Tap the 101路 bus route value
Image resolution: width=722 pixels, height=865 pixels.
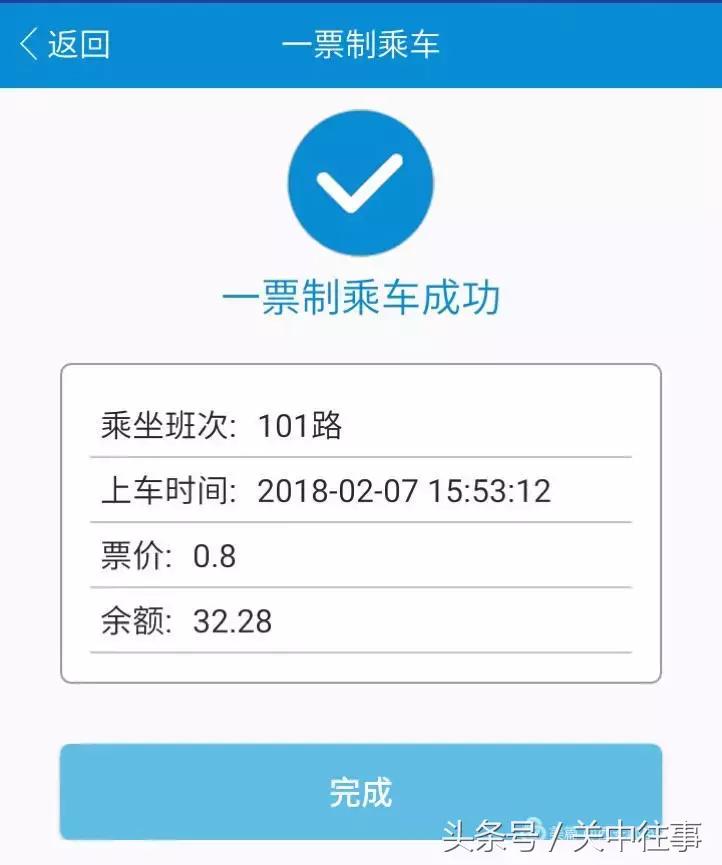point(298,424)
